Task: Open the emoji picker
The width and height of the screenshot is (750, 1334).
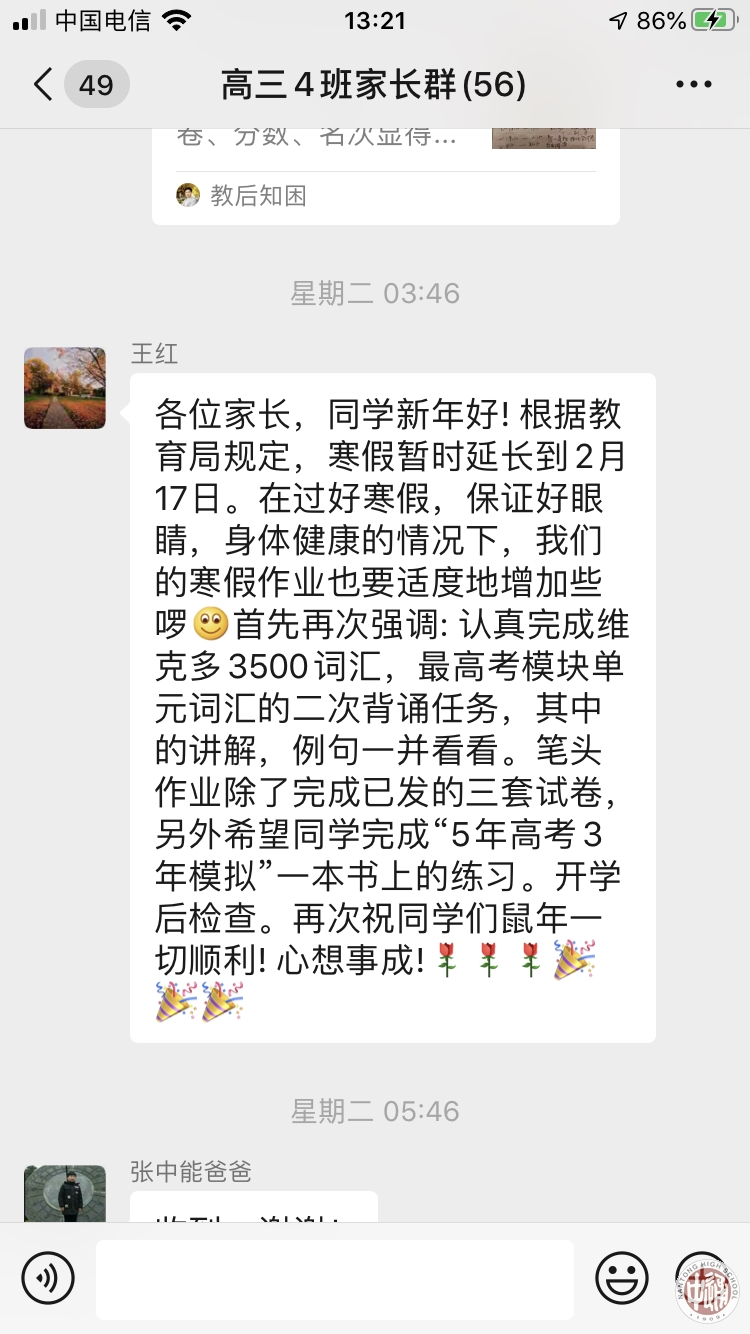Action: point(621,1277)
